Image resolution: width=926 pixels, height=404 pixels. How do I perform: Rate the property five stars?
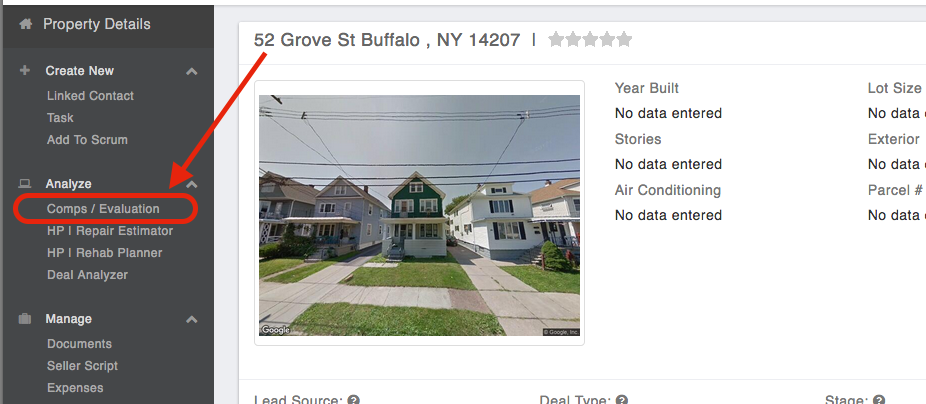624,40
